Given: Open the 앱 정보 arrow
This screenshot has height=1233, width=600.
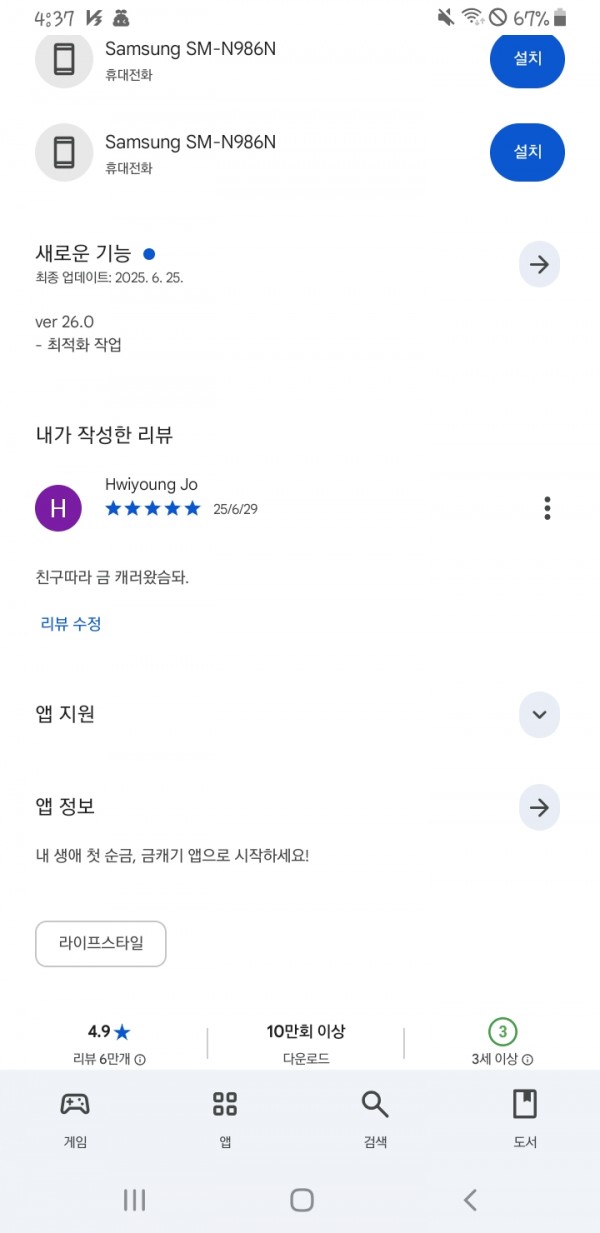Looking at the screenshot, I should (x=539, y=807).
